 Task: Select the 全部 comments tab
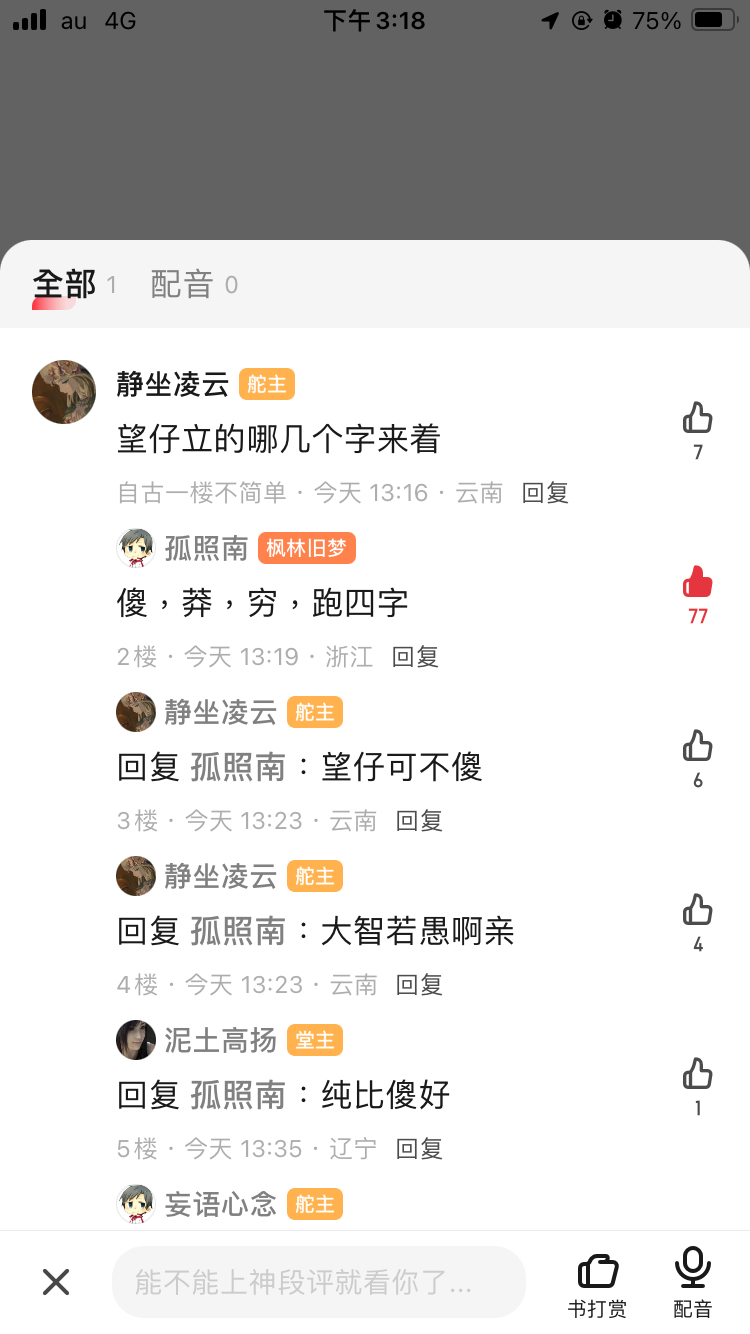[64, 285]
